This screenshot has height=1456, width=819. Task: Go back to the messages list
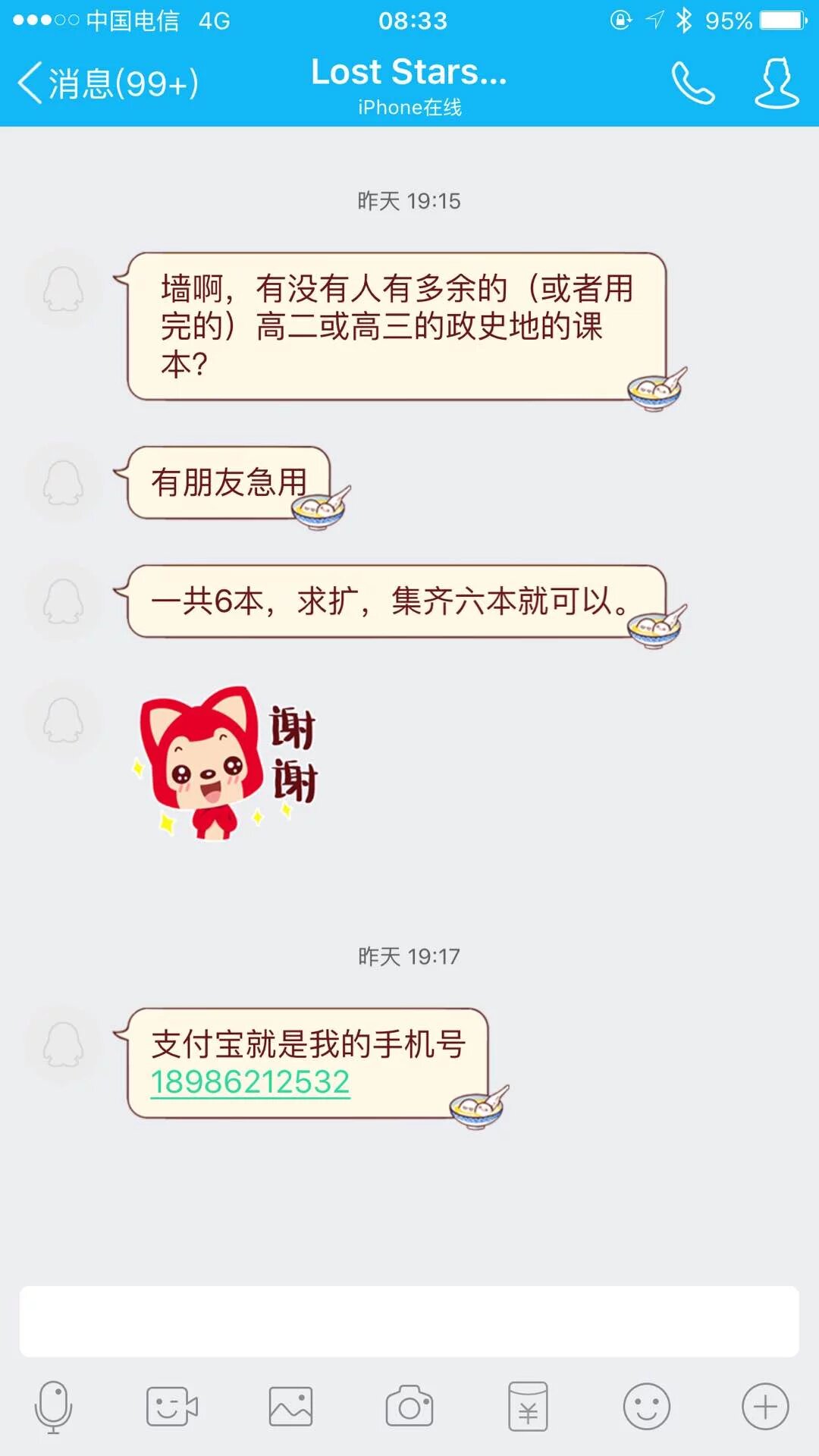106,83
